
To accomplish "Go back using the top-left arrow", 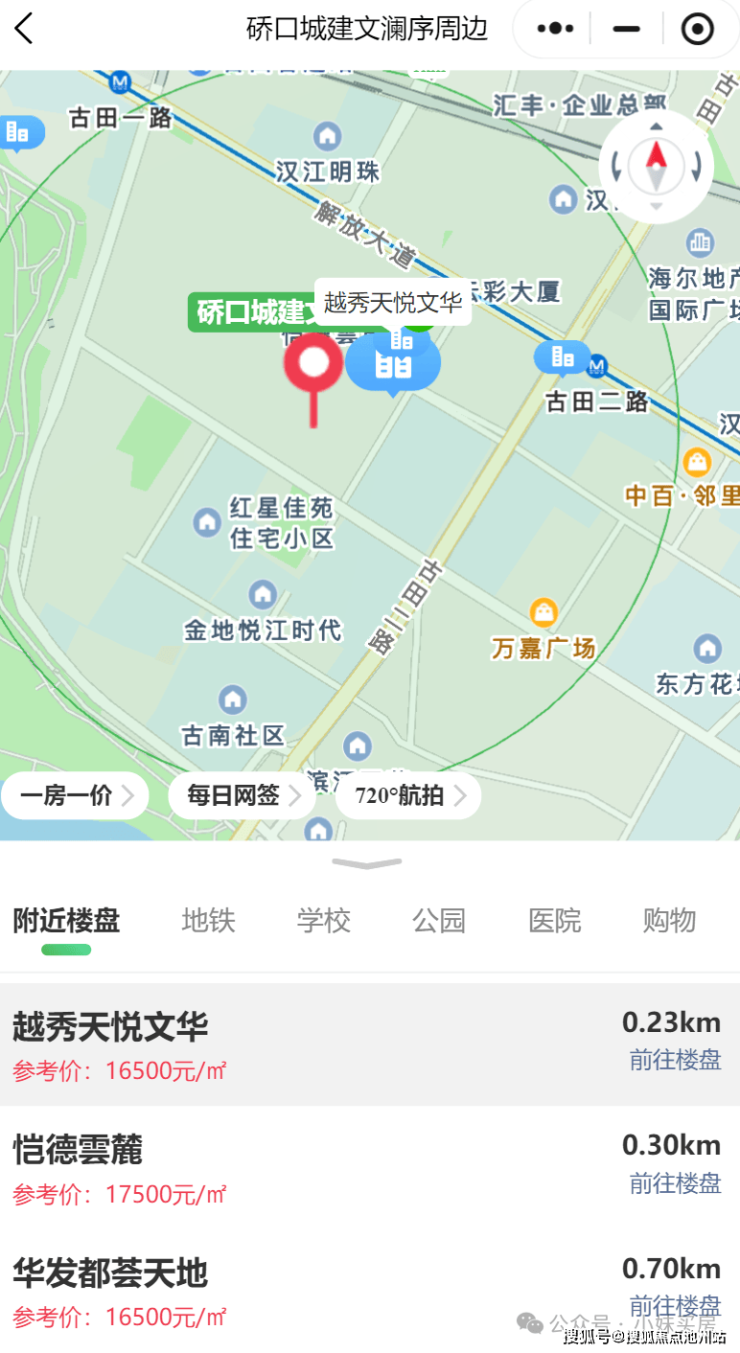I will click(x=25, y=29).
